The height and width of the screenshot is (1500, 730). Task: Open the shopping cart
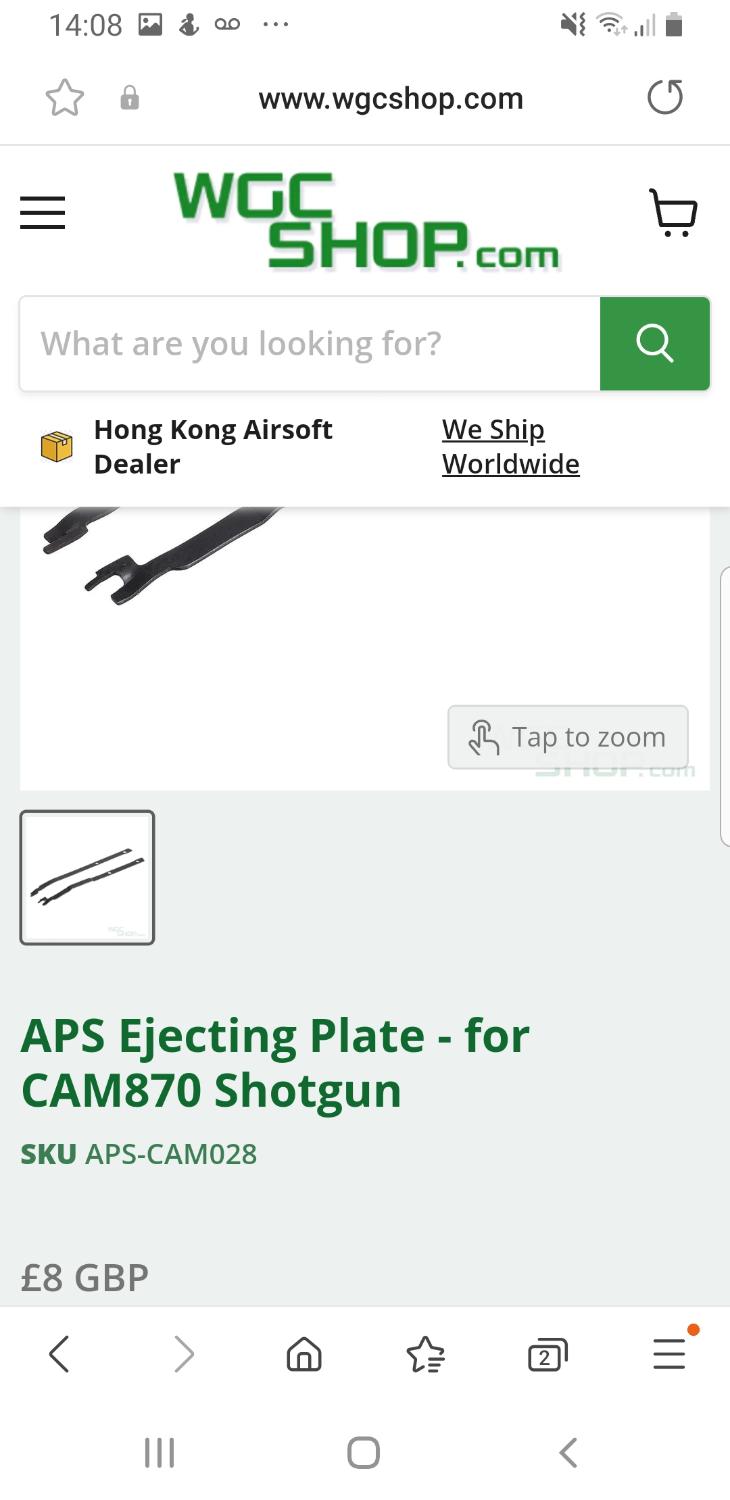pyautogui.click(x=673, y=213)
